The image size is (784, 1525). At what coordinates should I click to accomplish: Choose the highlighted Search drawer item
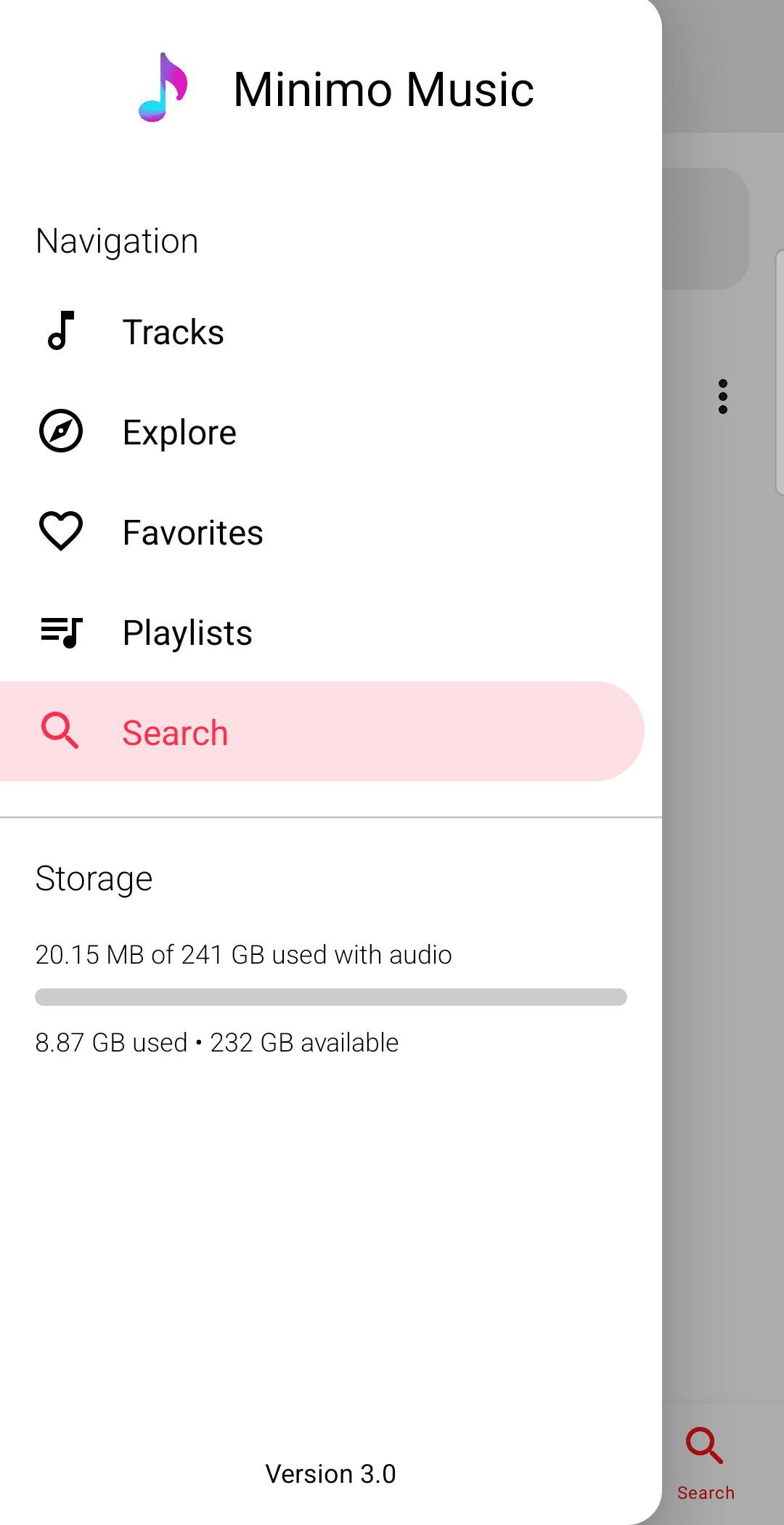coord(176,732)
